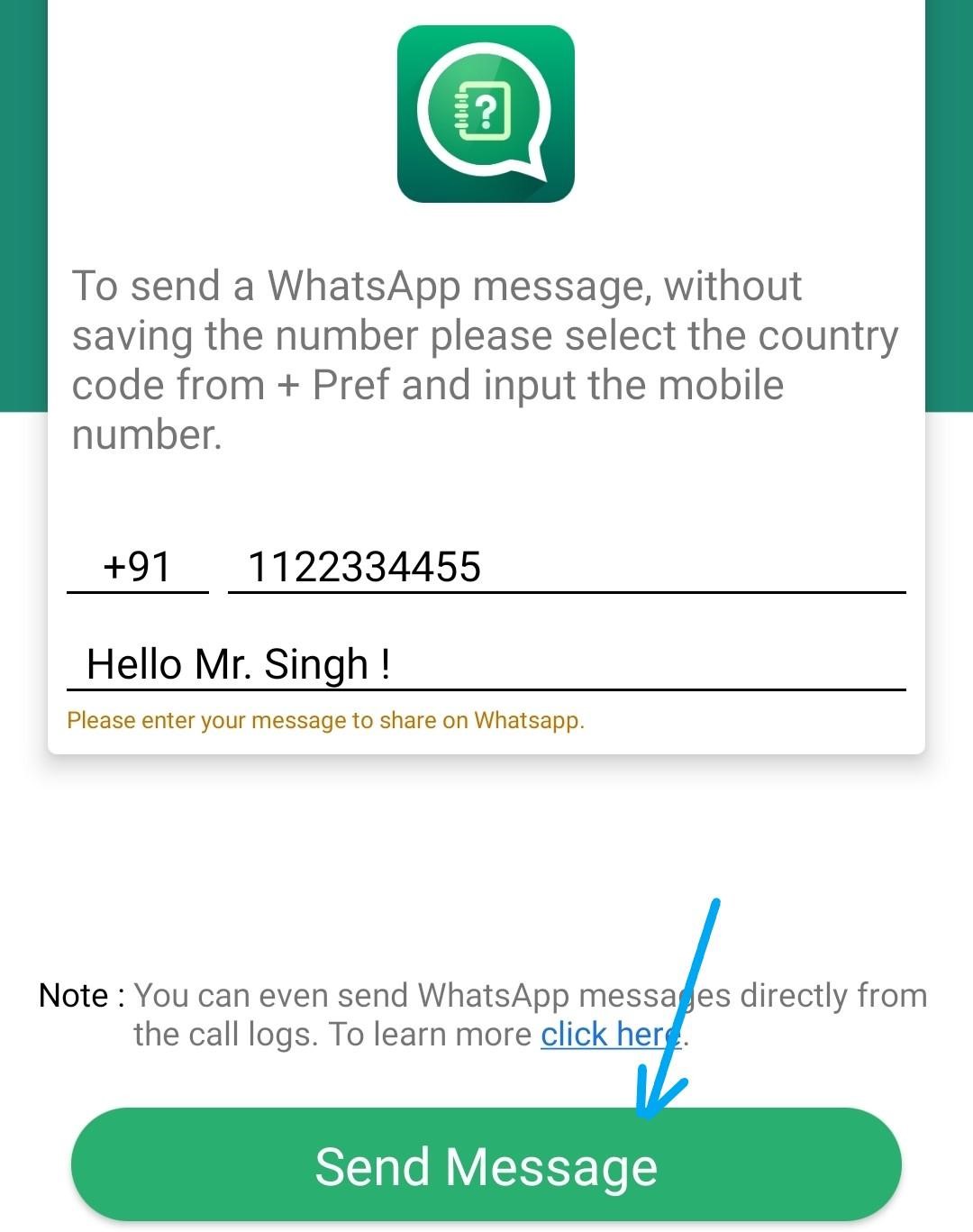The width and height of the screenshot is (973, 1232).
Task: Edit the mobile number 1122334455 field
Action: click(566, 568)
